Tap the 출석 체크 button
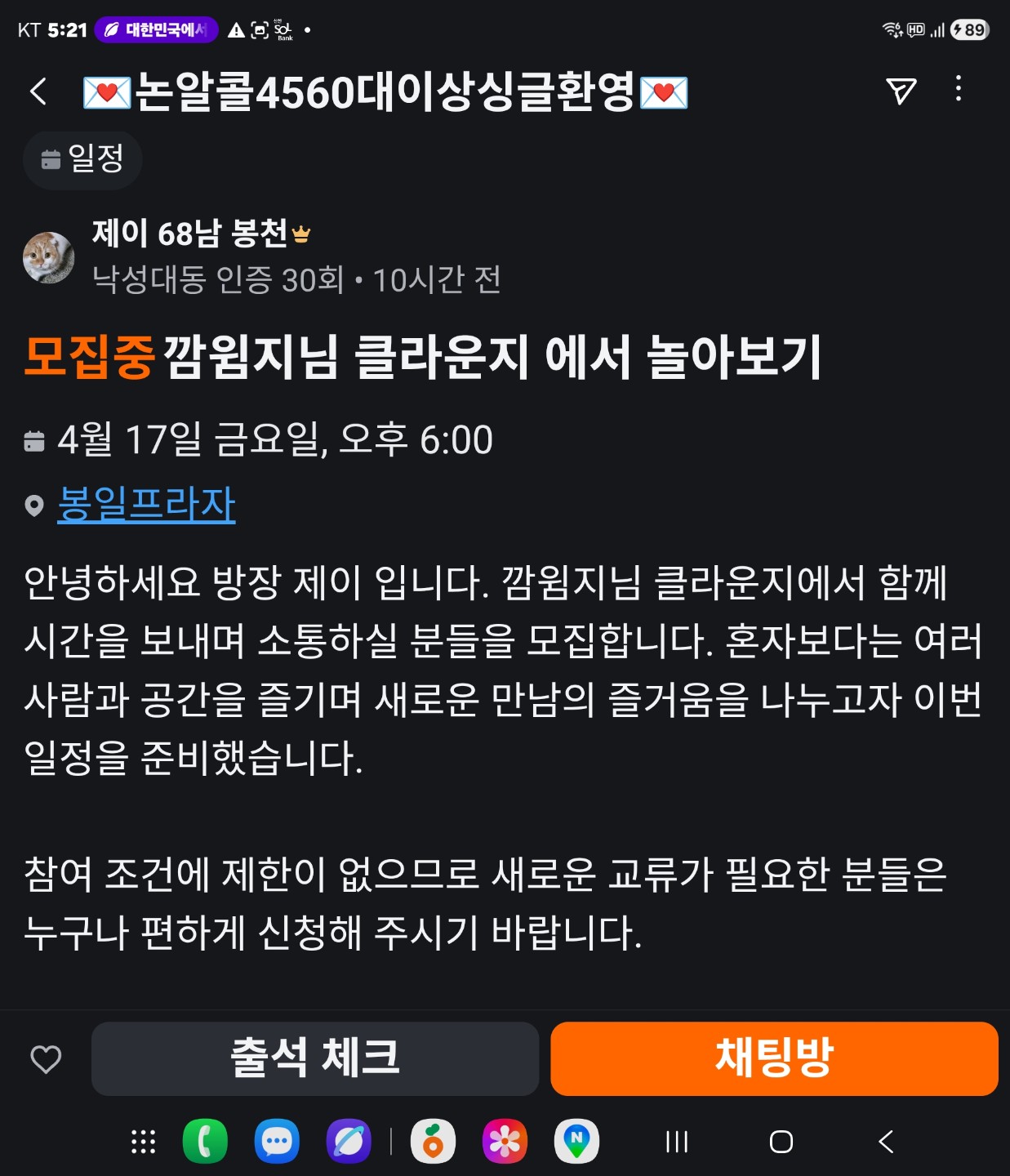 315,1058
